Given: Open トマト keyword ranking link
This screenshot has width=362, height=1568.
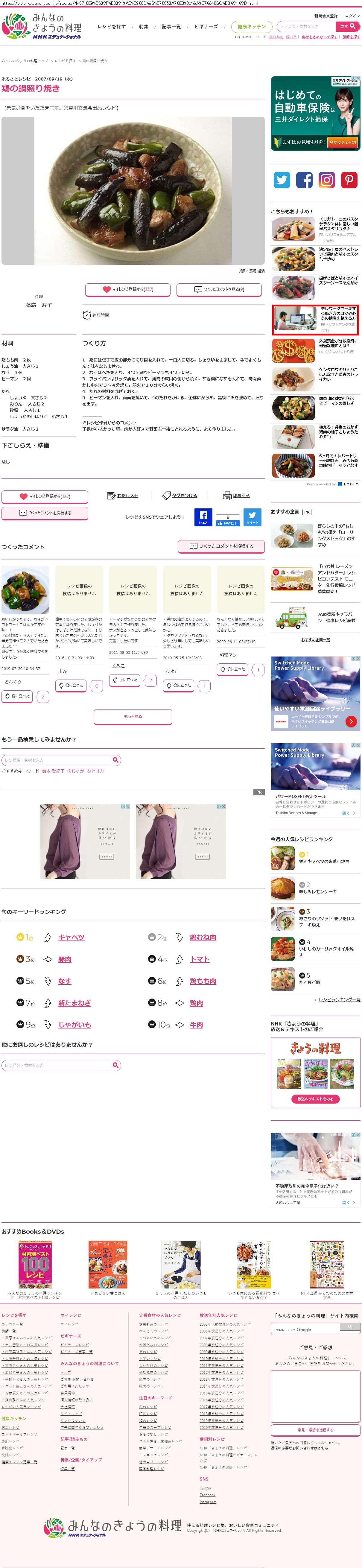Looking at the screenshot, I should 200,959.
